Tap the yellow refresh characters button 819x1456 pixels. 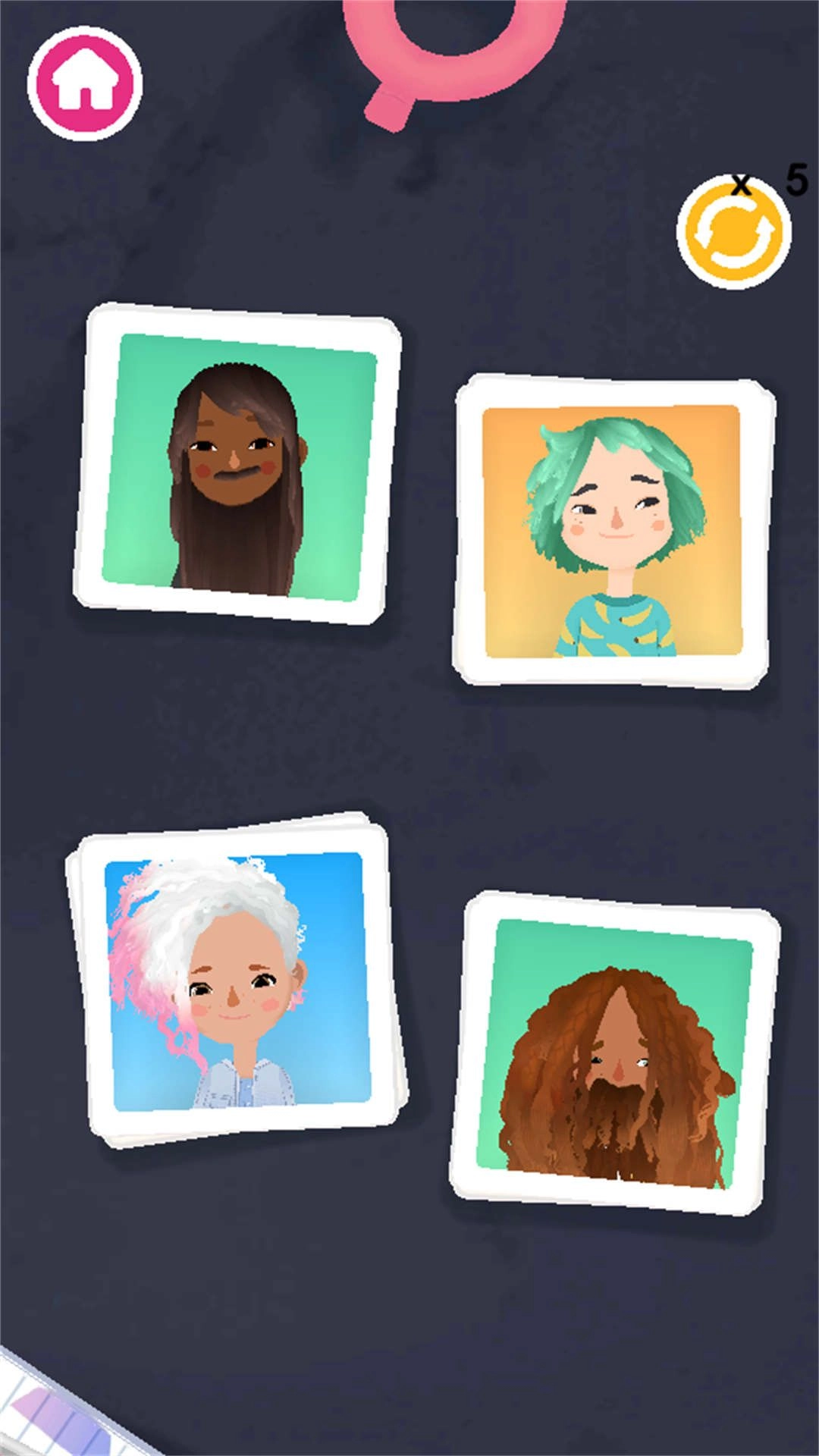[x=733, y=232]
